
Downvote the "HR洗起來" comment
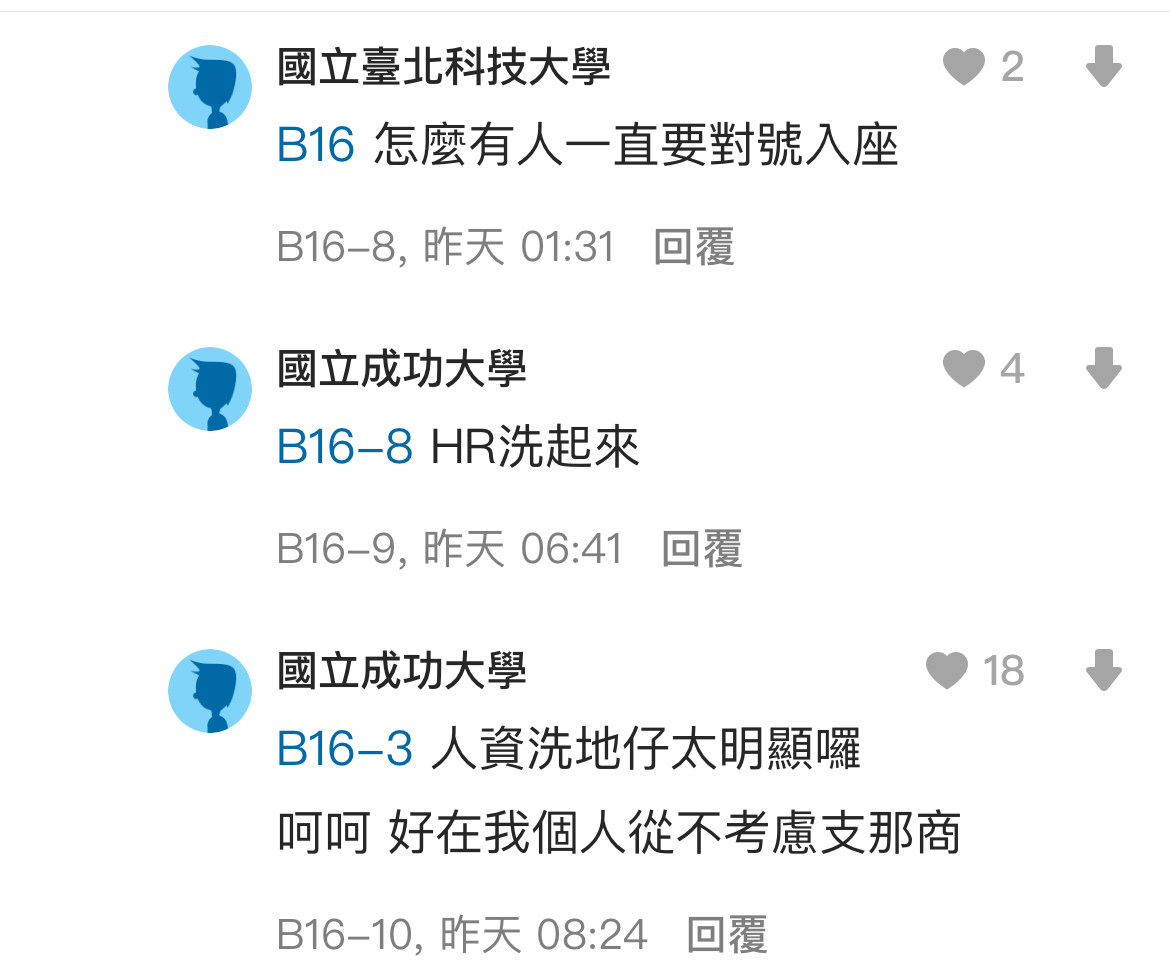[x=1103, y=369]
